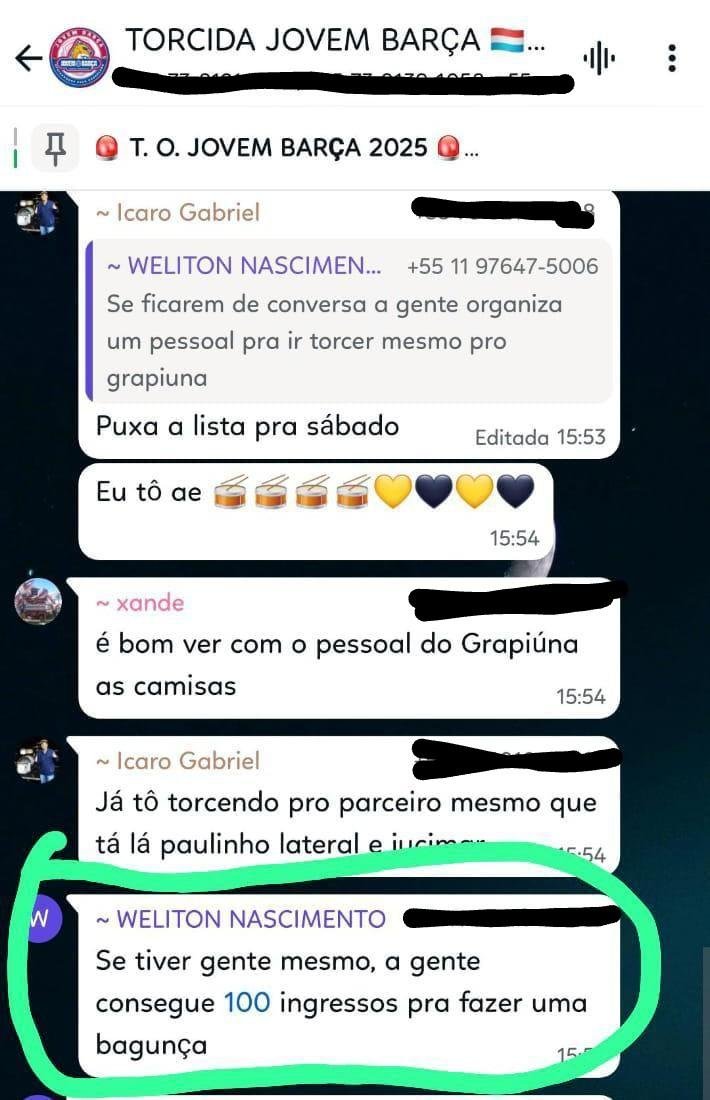
Task: Open the overflow menu
Action: (x=672, y=58)
